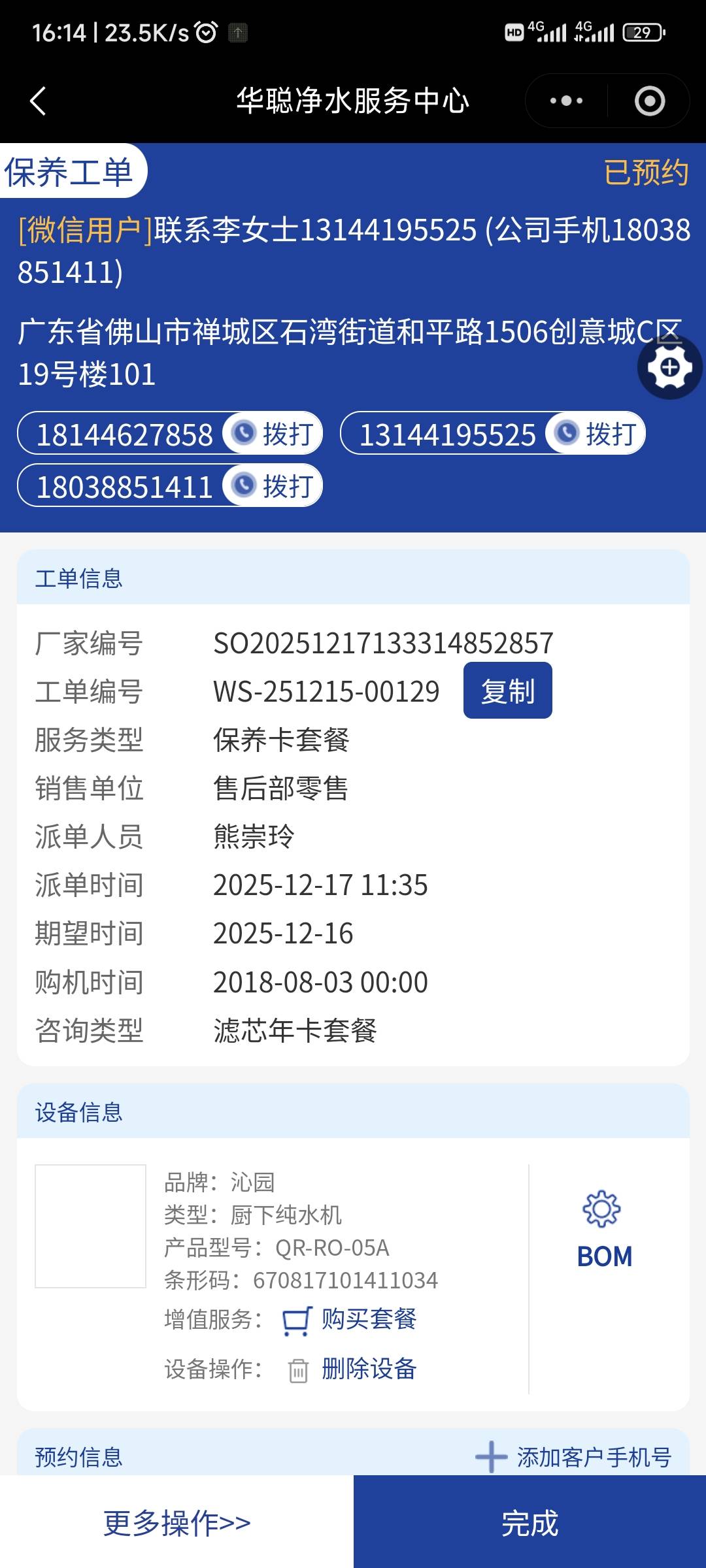Add a customer phone number (添加客户手机号)
Viewport: 706px width, 1568px height.
574,1457
